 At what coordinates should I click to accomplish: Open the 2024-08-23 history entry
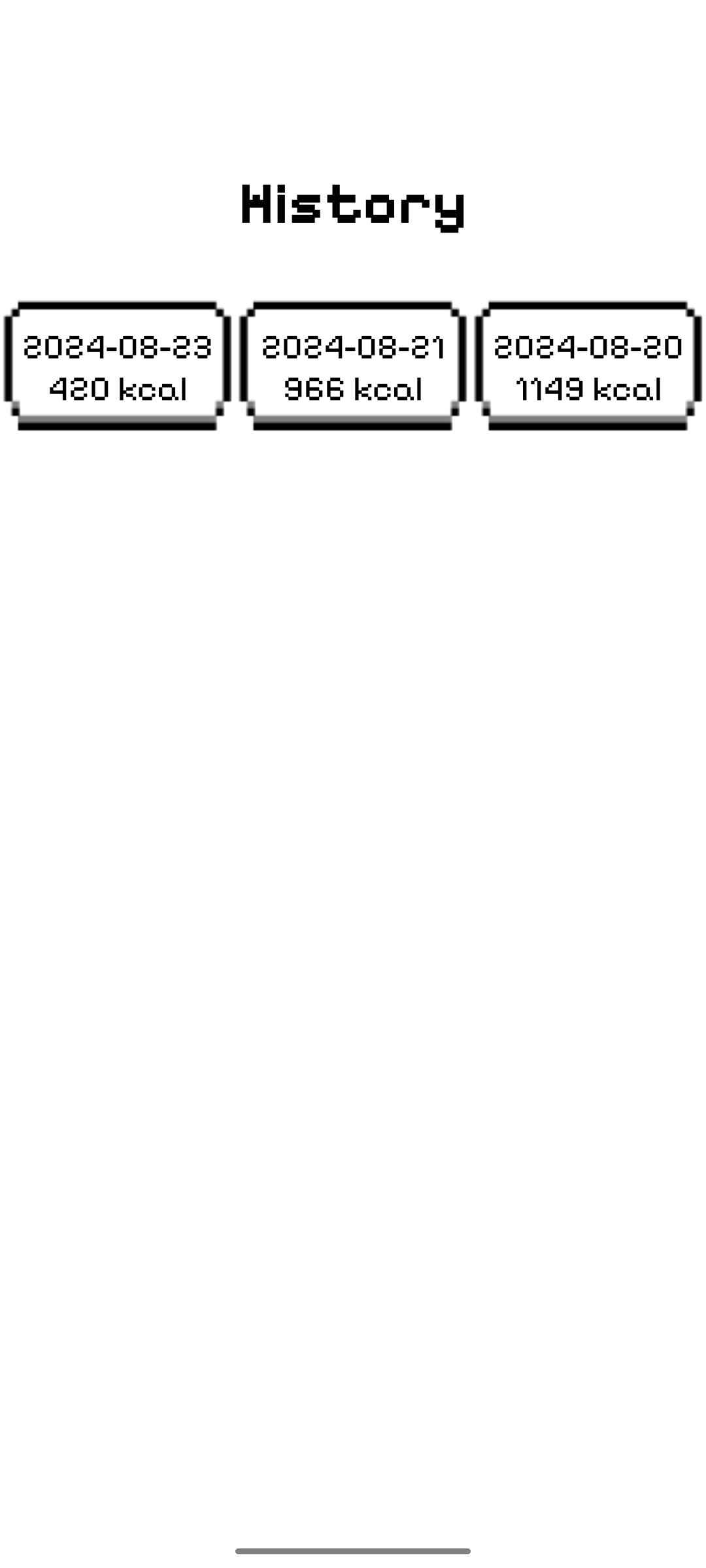118,366
